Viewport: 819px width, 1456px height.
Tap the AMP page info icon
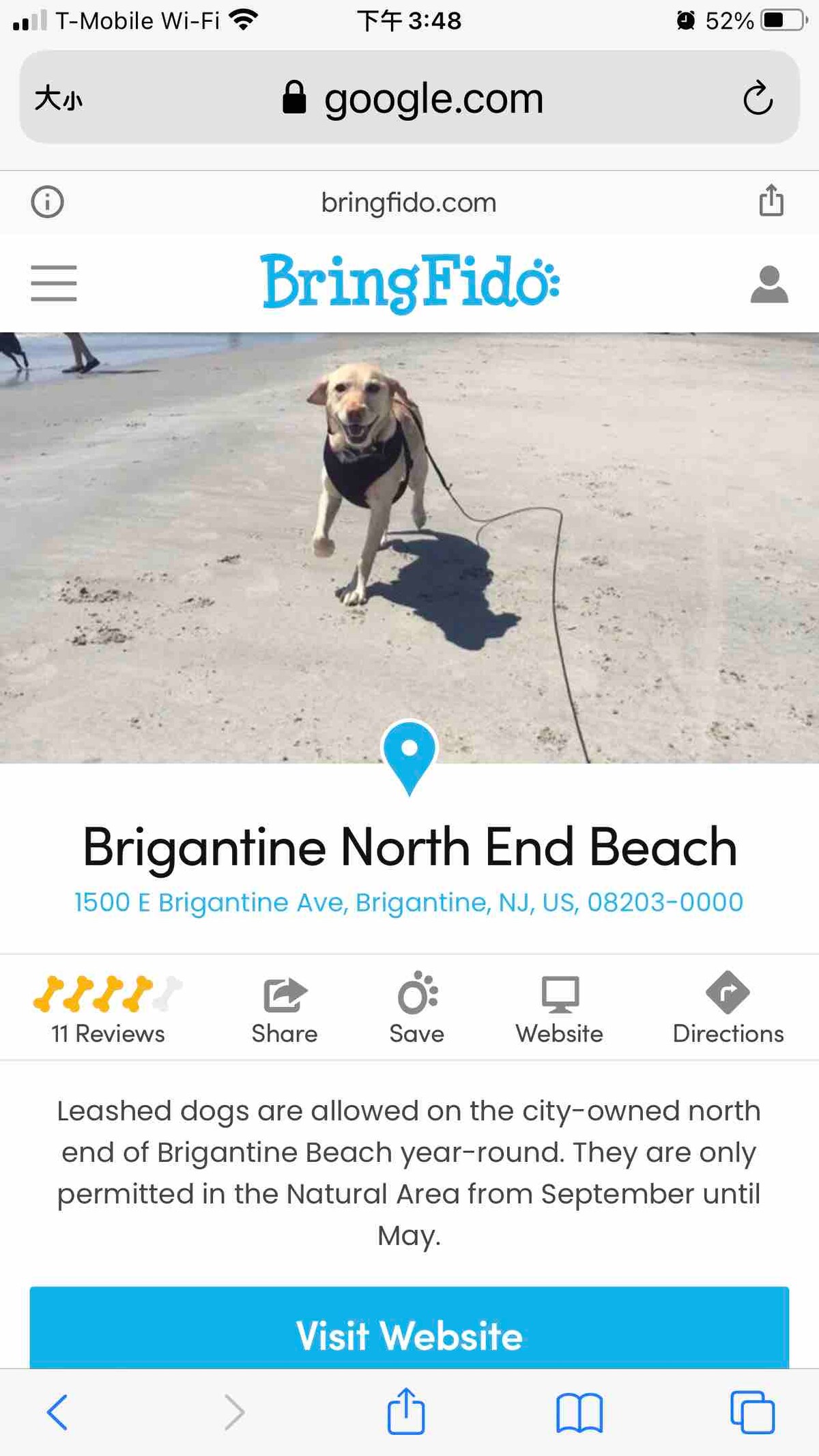[x=47, y=202]
